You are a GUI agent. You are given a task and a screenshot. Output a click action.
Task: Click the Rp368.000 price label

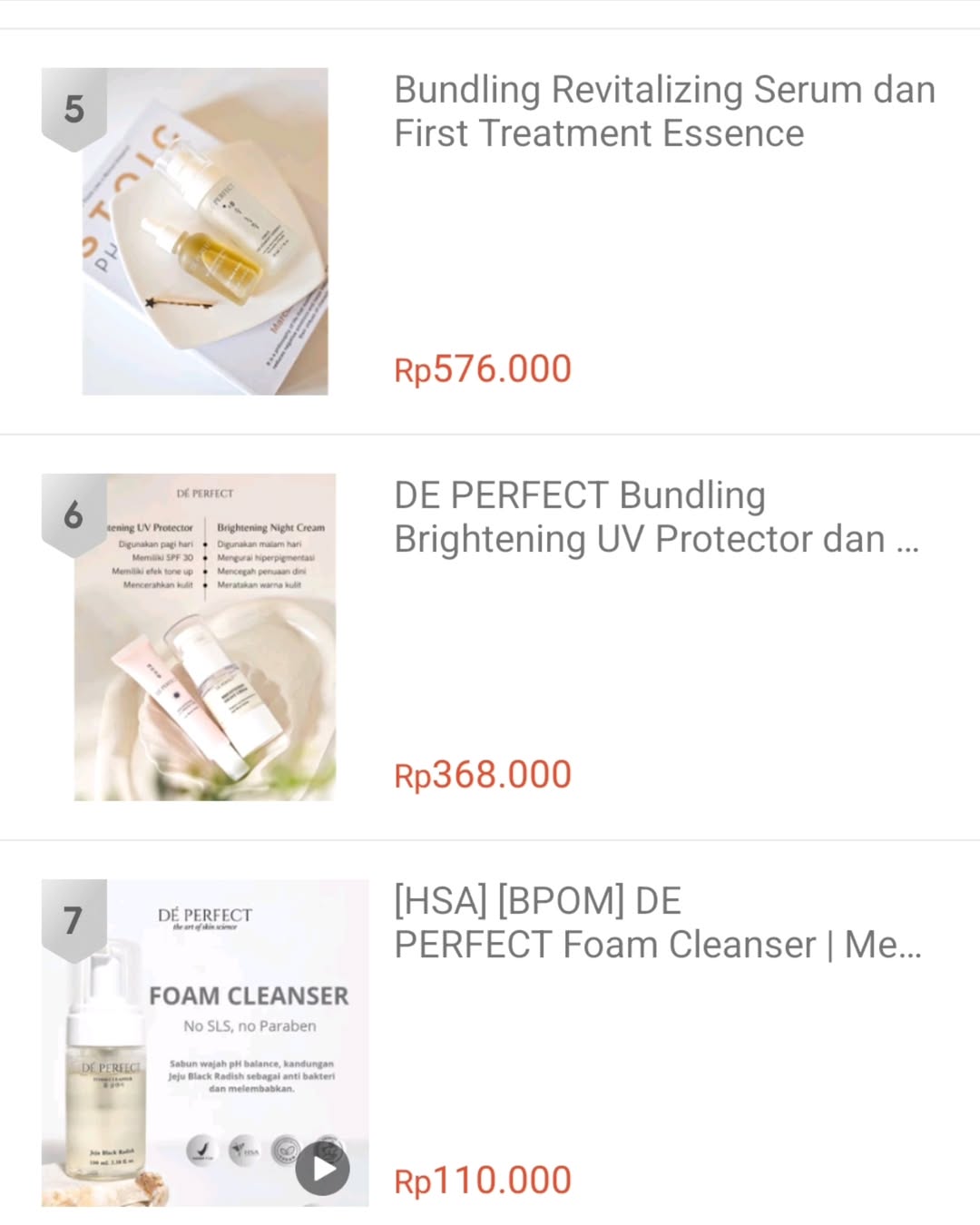click(x=483, y=774)
